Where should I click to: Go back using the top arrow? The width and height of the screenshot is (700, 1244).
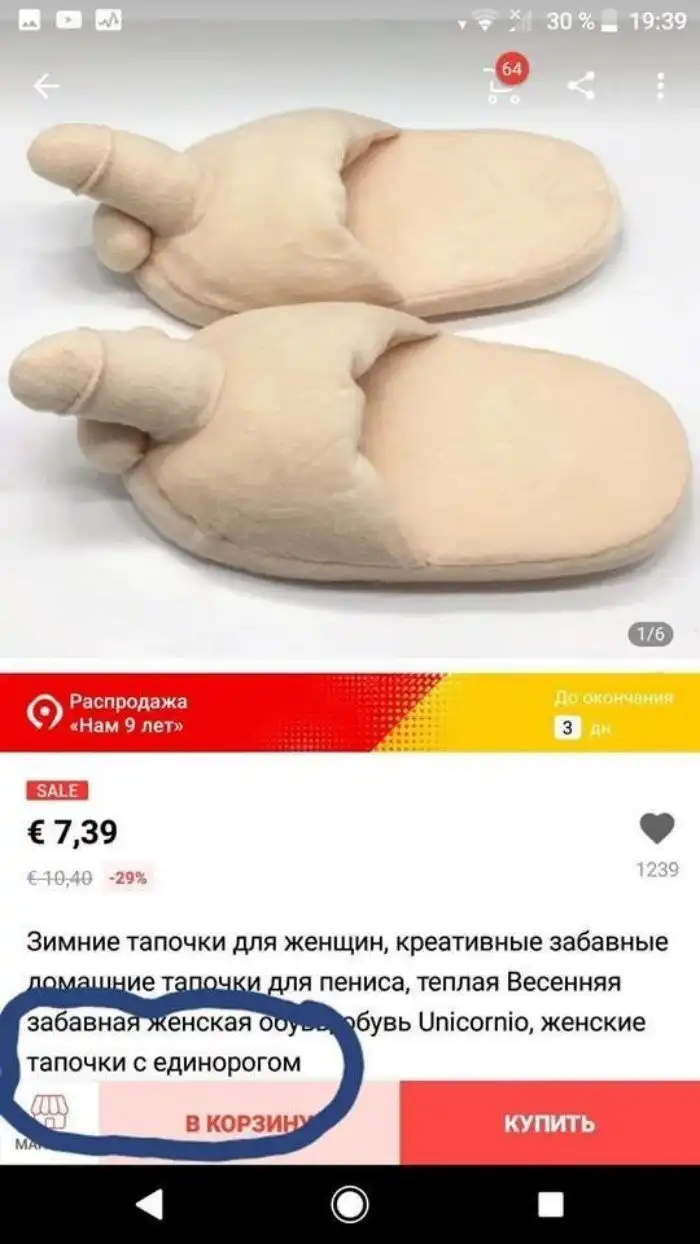pos(46,87)
